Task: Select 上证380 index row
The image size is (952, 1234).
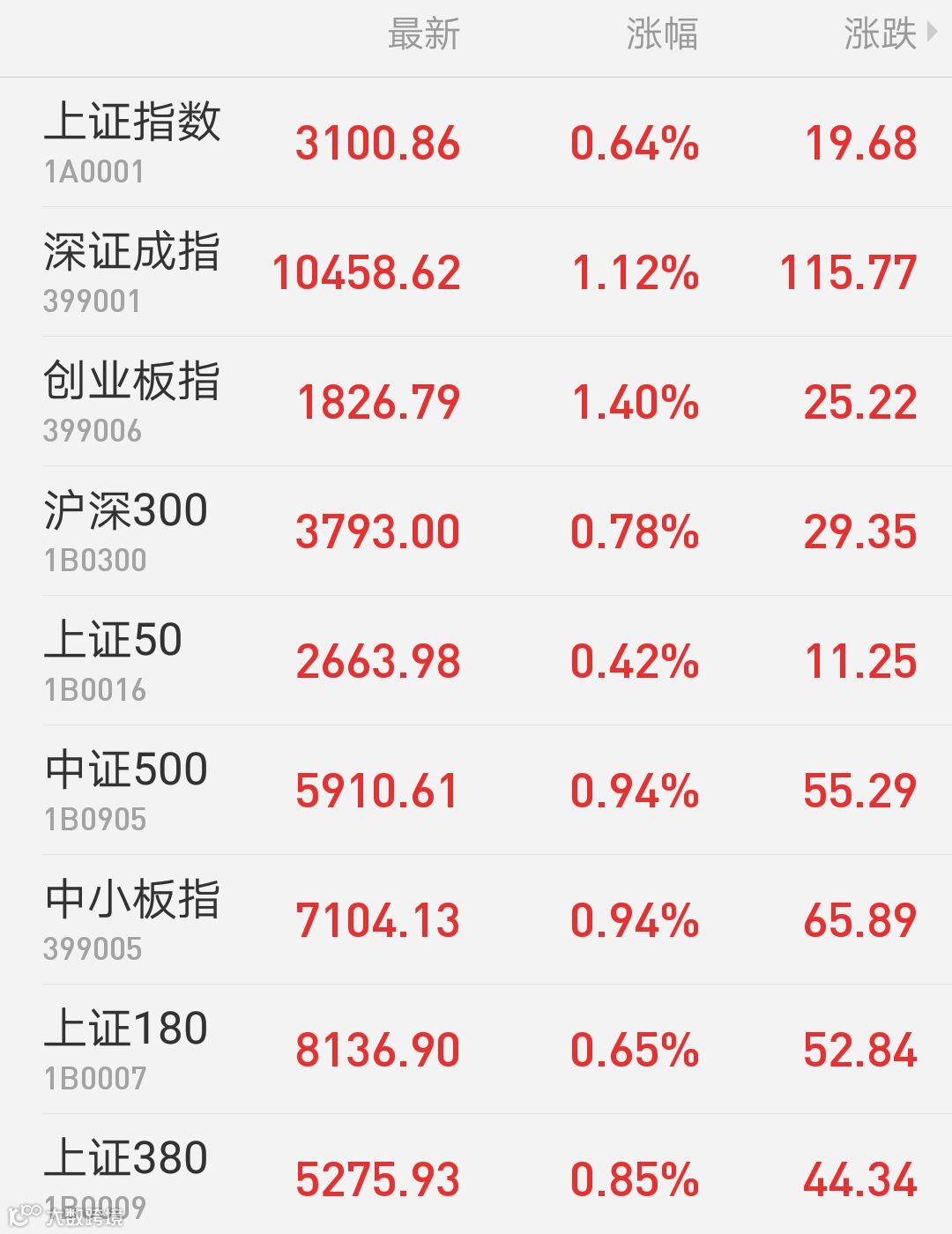Action: click(x=476, y=1174)
